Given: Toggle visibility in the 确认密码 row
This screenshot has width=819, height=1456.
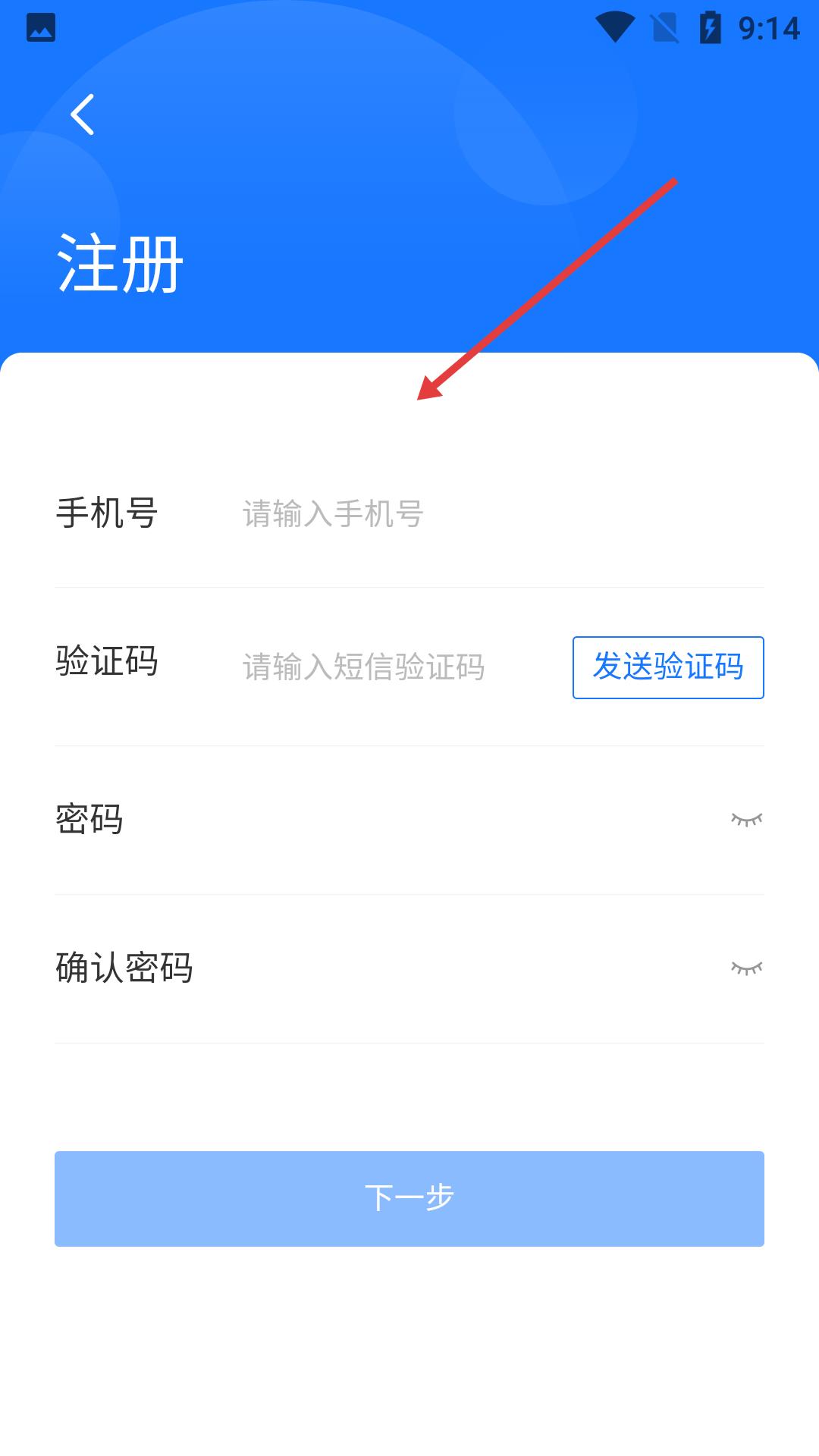Looking at the screenshot, I should 746,968.
